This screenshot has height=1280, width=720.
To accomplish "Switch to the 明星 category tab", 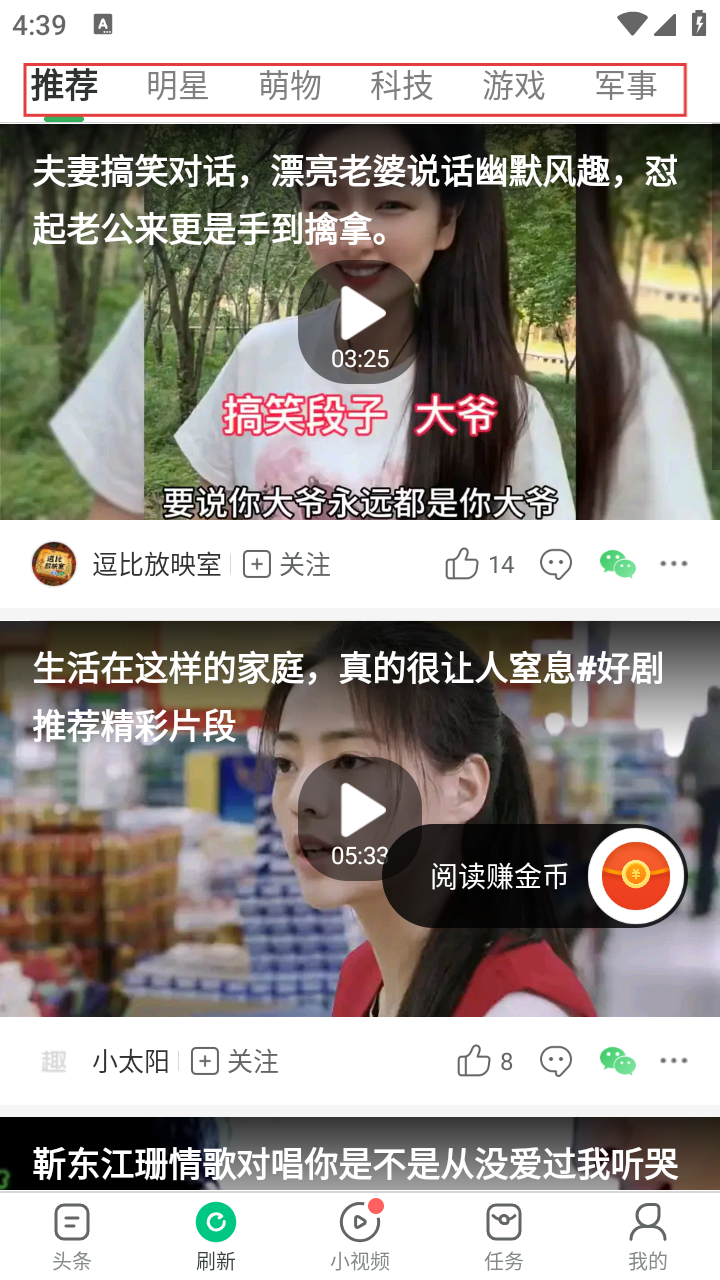I will (177, 87).
